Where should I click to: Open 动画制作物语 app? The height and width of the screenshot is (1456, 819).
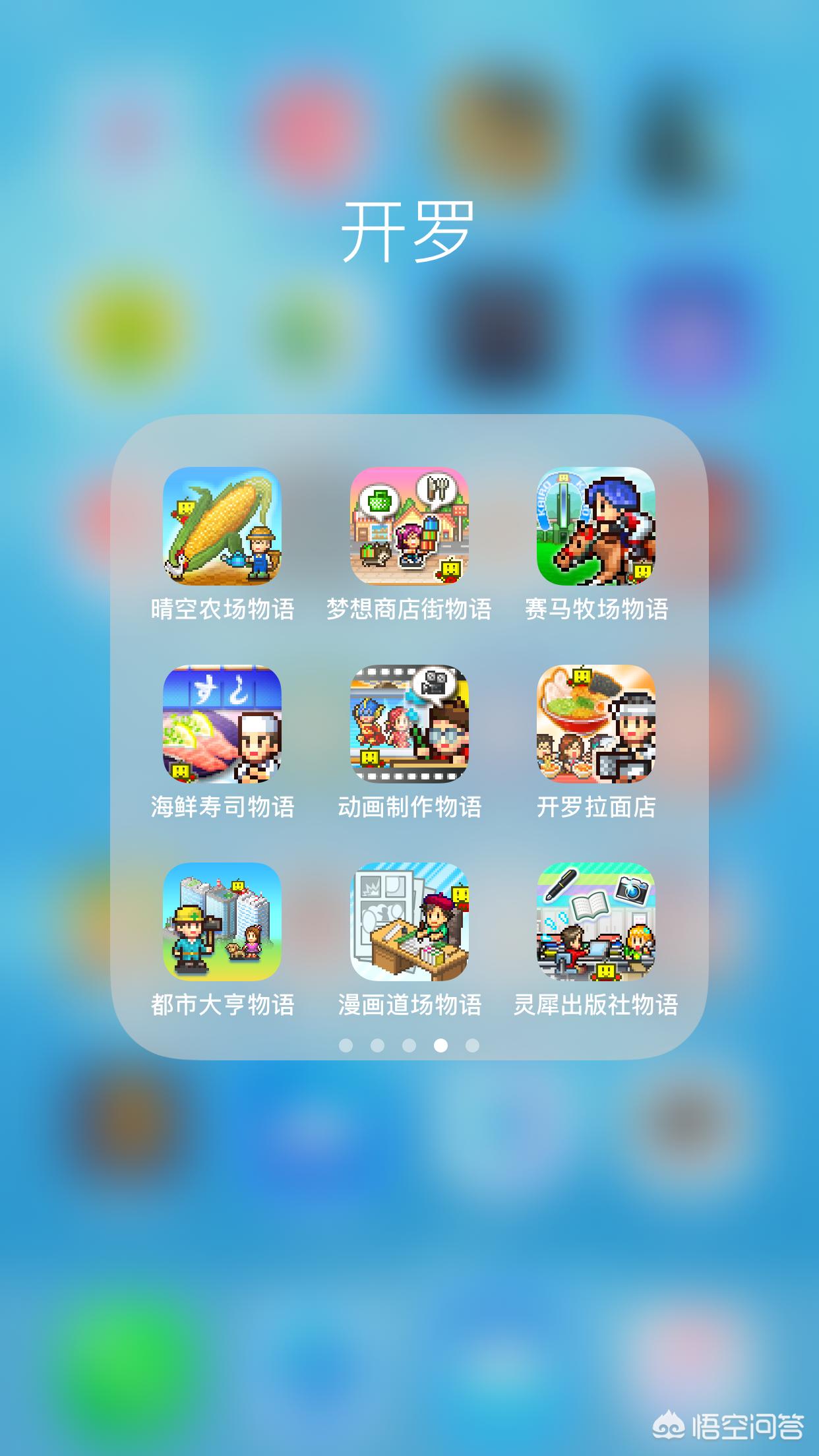[x=409, y=724]
